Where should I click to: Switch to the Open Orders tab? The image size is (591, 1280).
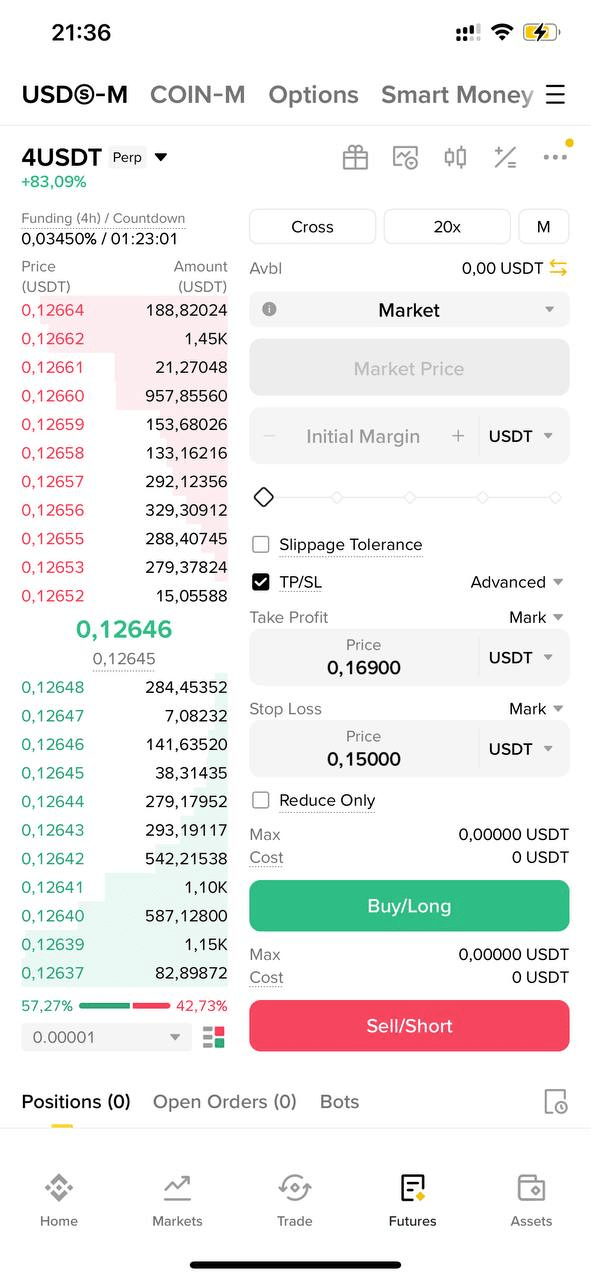pyautogui.click(x=225, y=1102)
